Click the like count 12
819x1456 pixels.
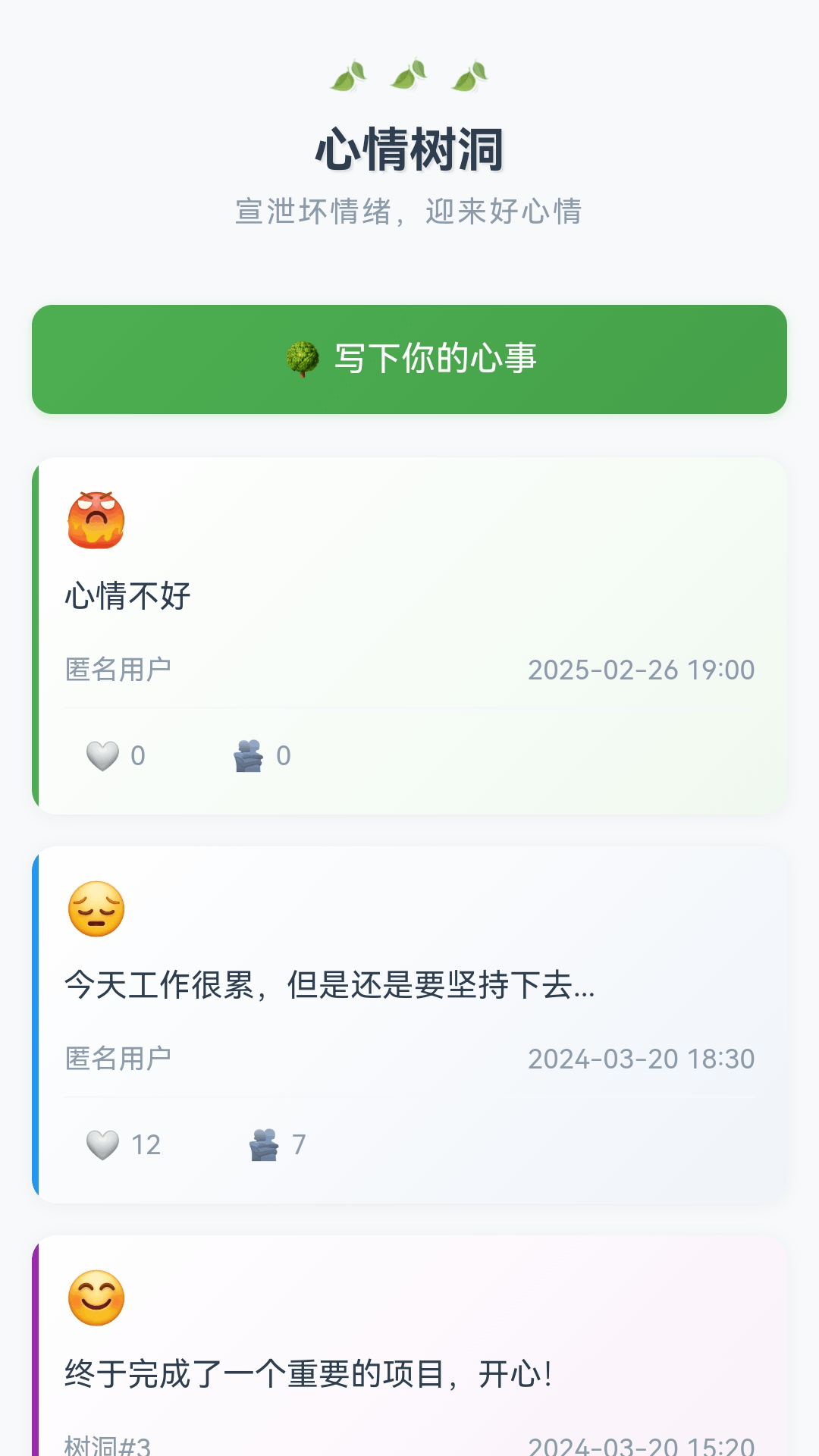(x=145, y=1145)
